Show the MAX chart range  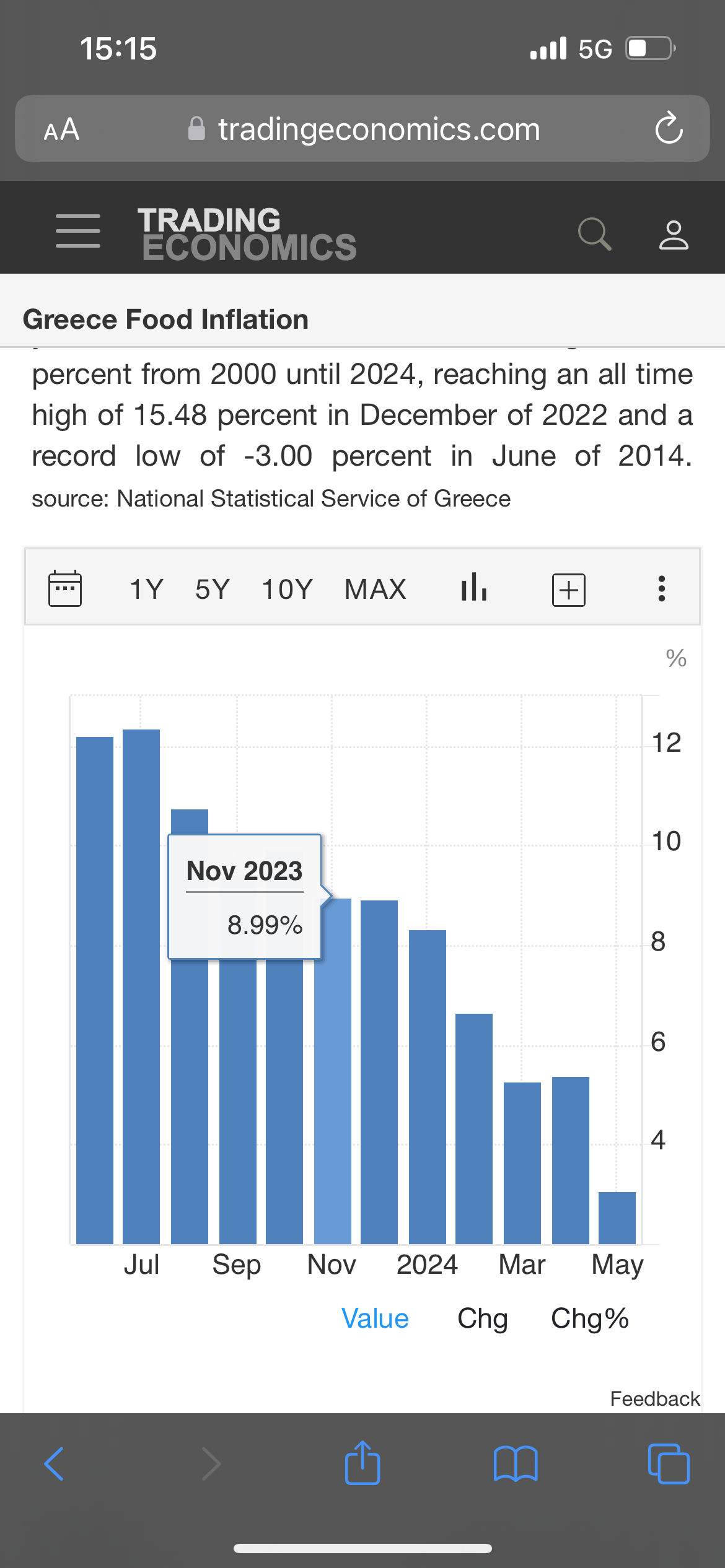(x=376, y=589)
